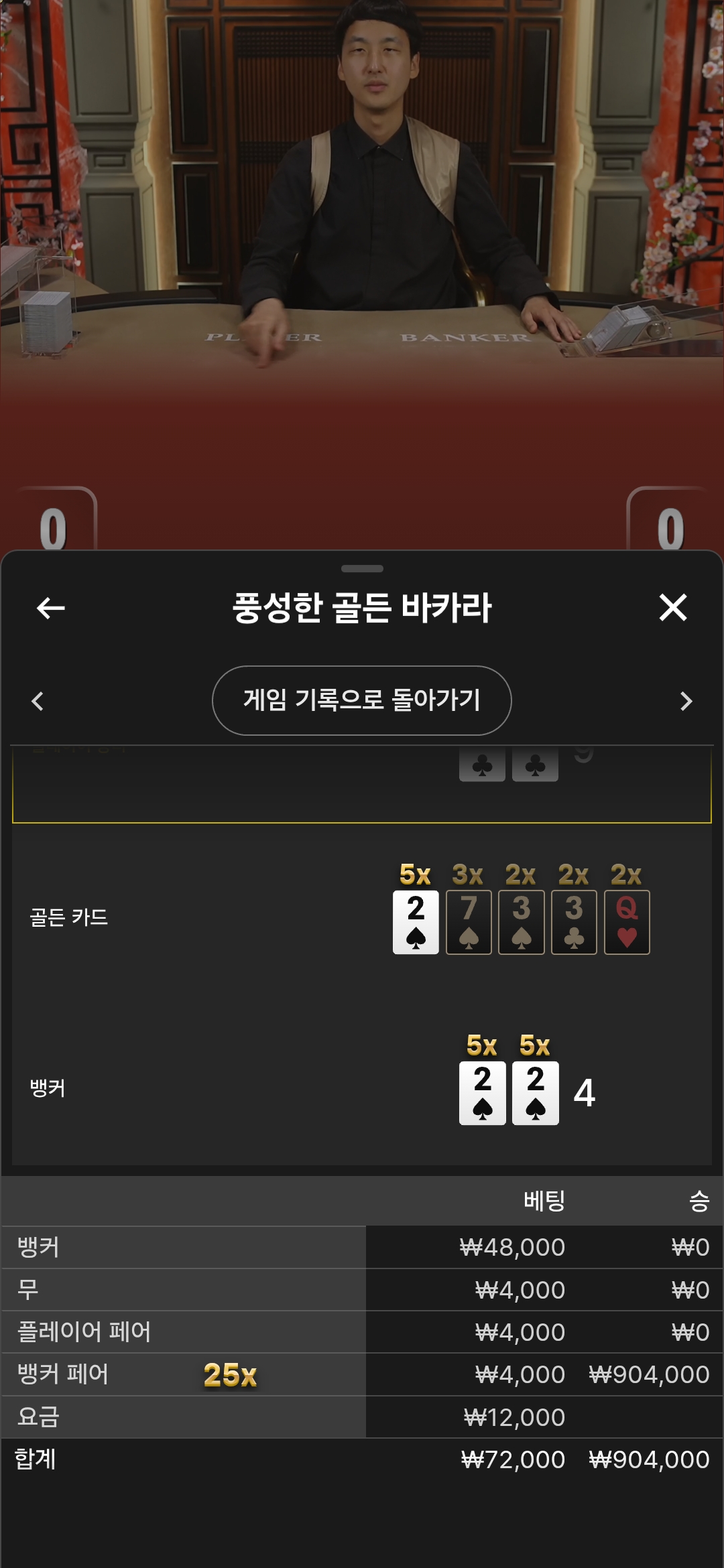Go back using the left arrow icon

[50, 608]
